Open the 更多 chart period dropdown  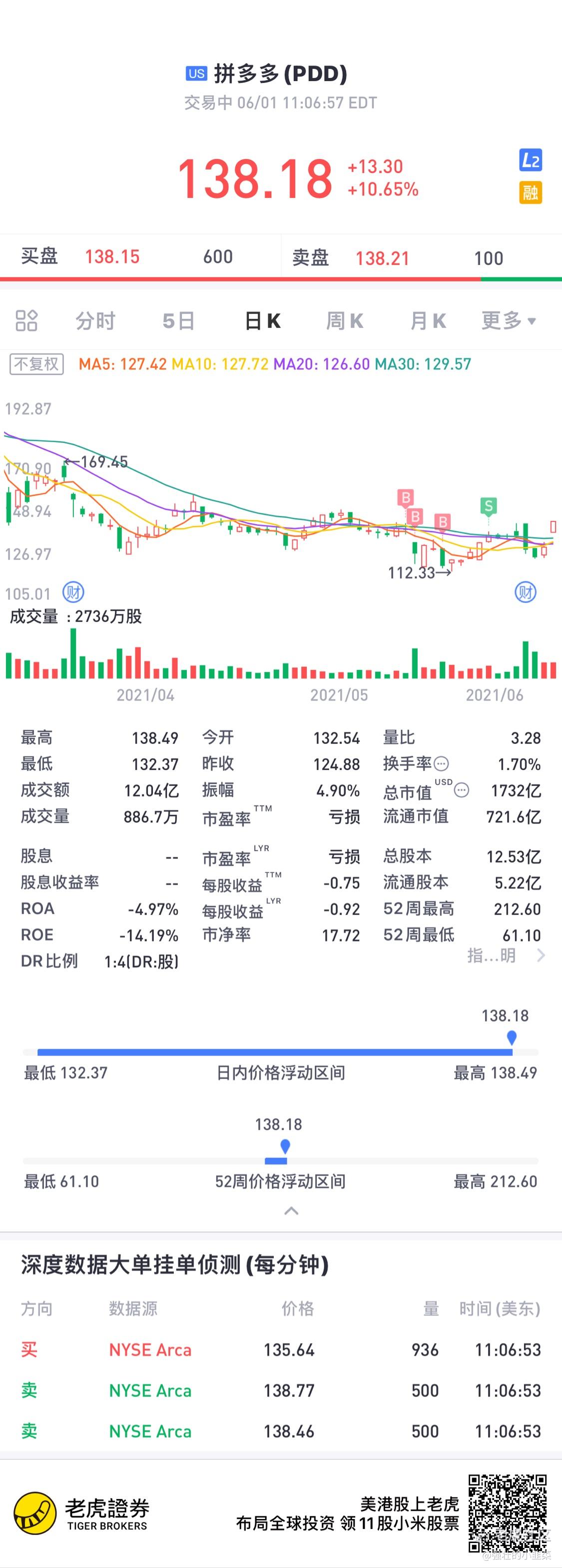coord(508,320)
